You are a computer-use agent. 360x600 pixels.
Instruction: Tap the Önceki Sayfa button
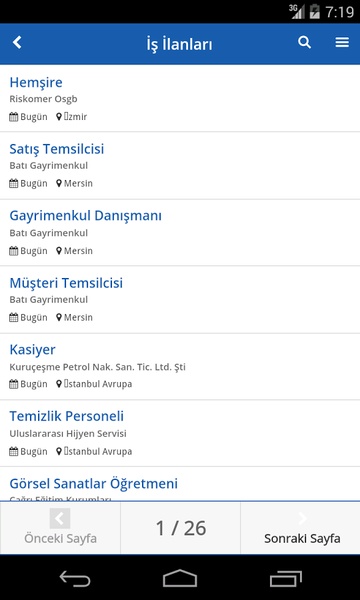coord(60,528)
